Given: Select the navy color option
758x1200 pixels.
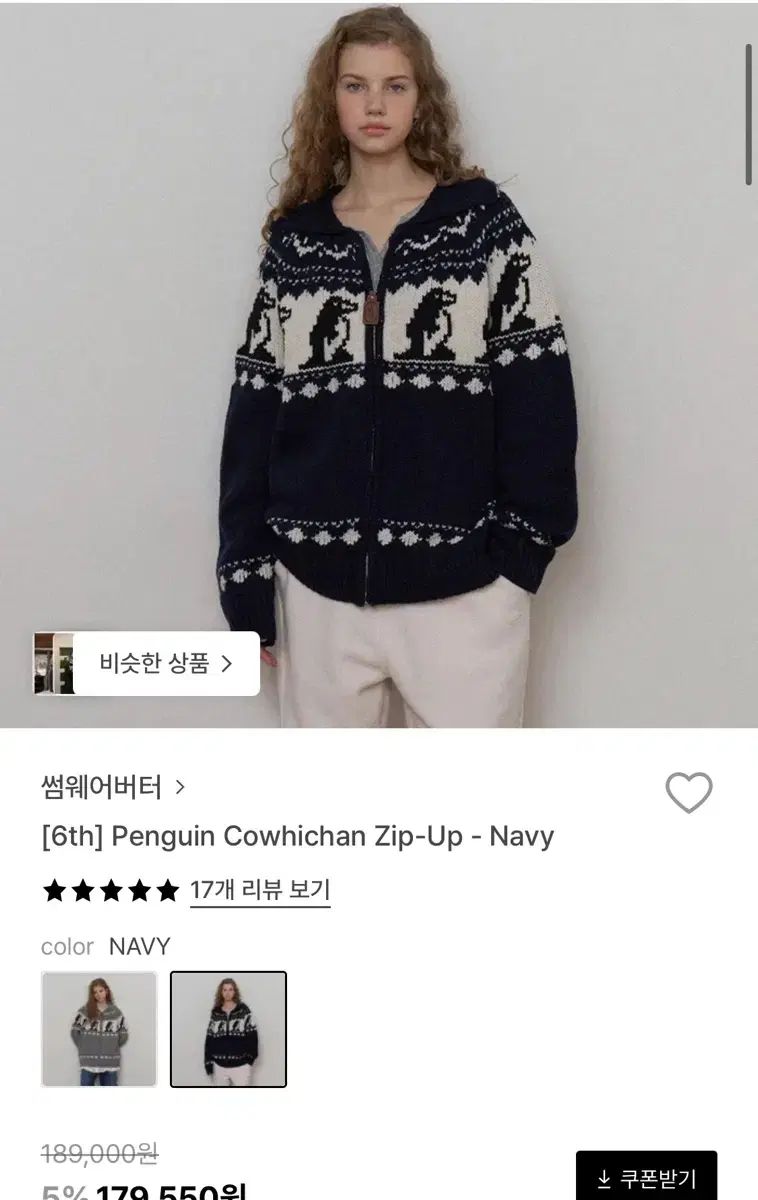Looking at the screenshot, I should 228,1029.
